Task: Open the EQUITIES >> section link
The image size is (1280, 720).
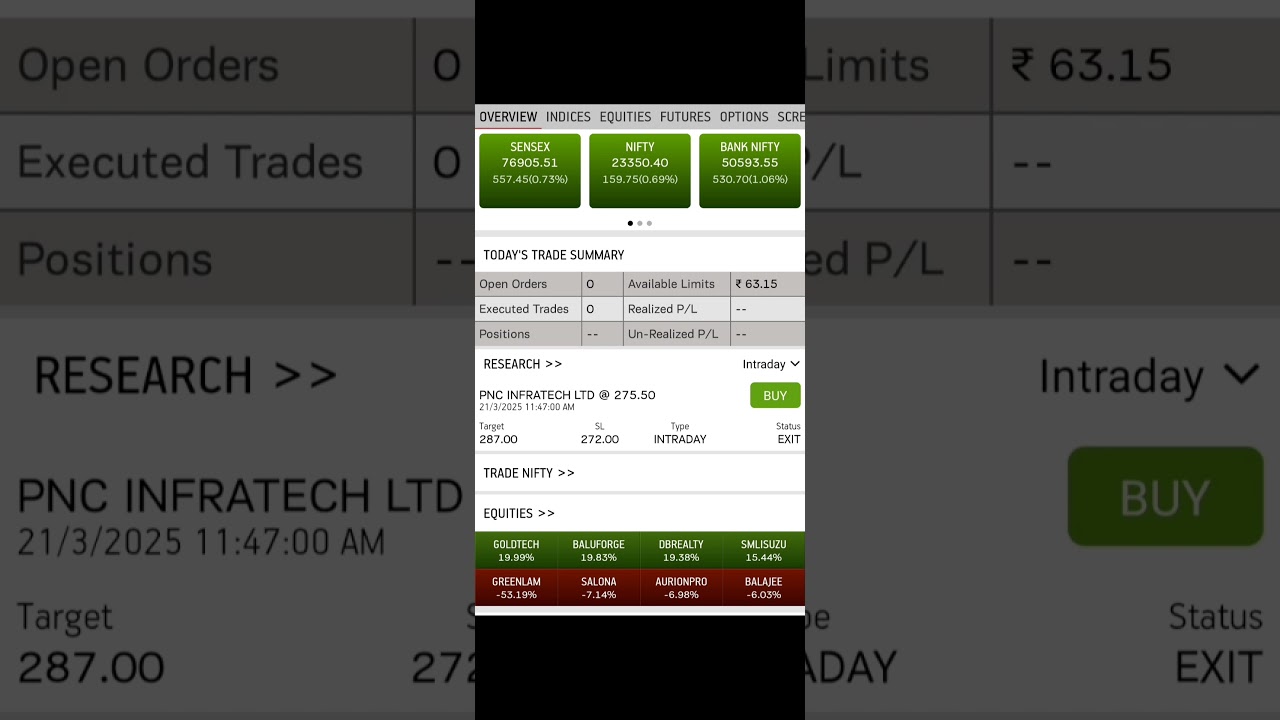Action: click(x=519, y=513)
